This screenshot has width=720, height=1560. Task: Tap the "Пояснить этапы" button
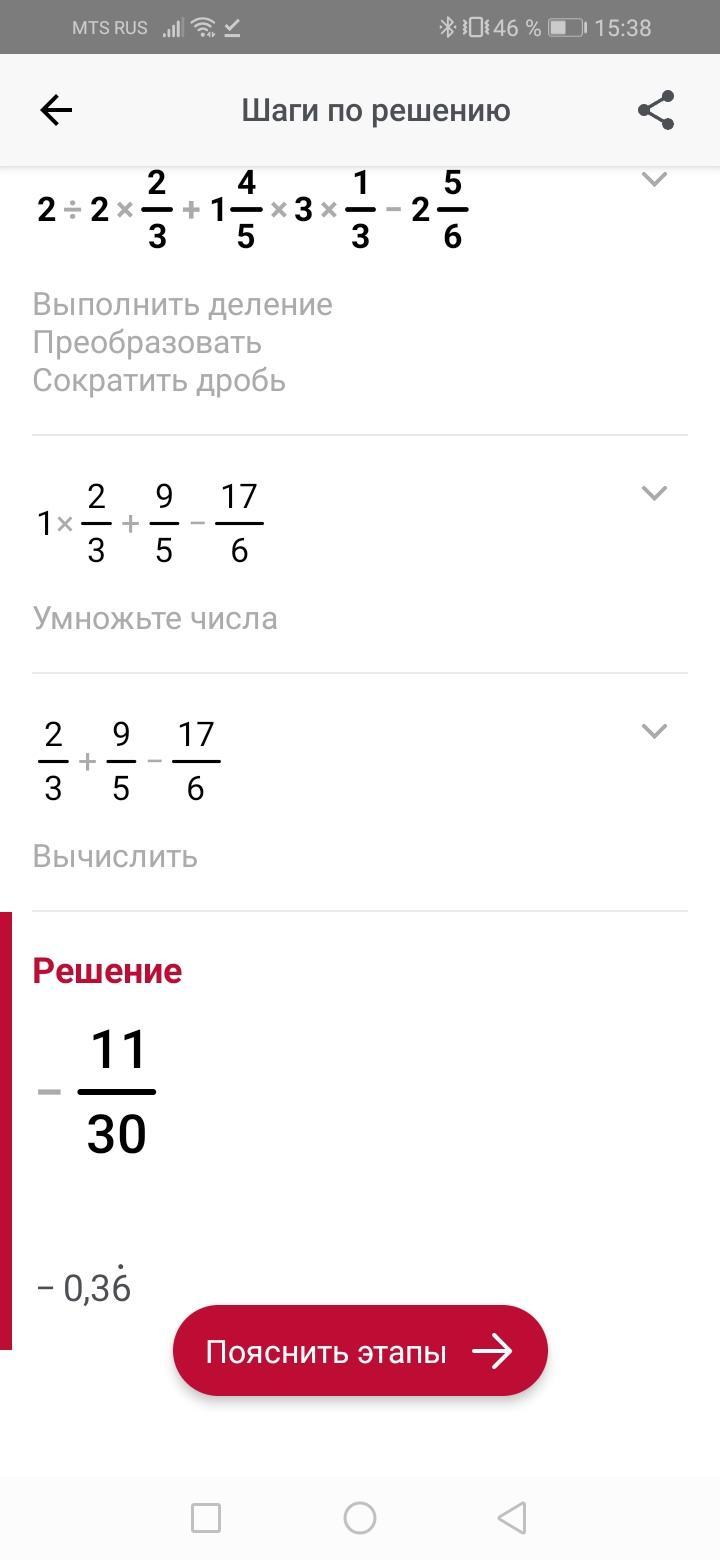360,1351
